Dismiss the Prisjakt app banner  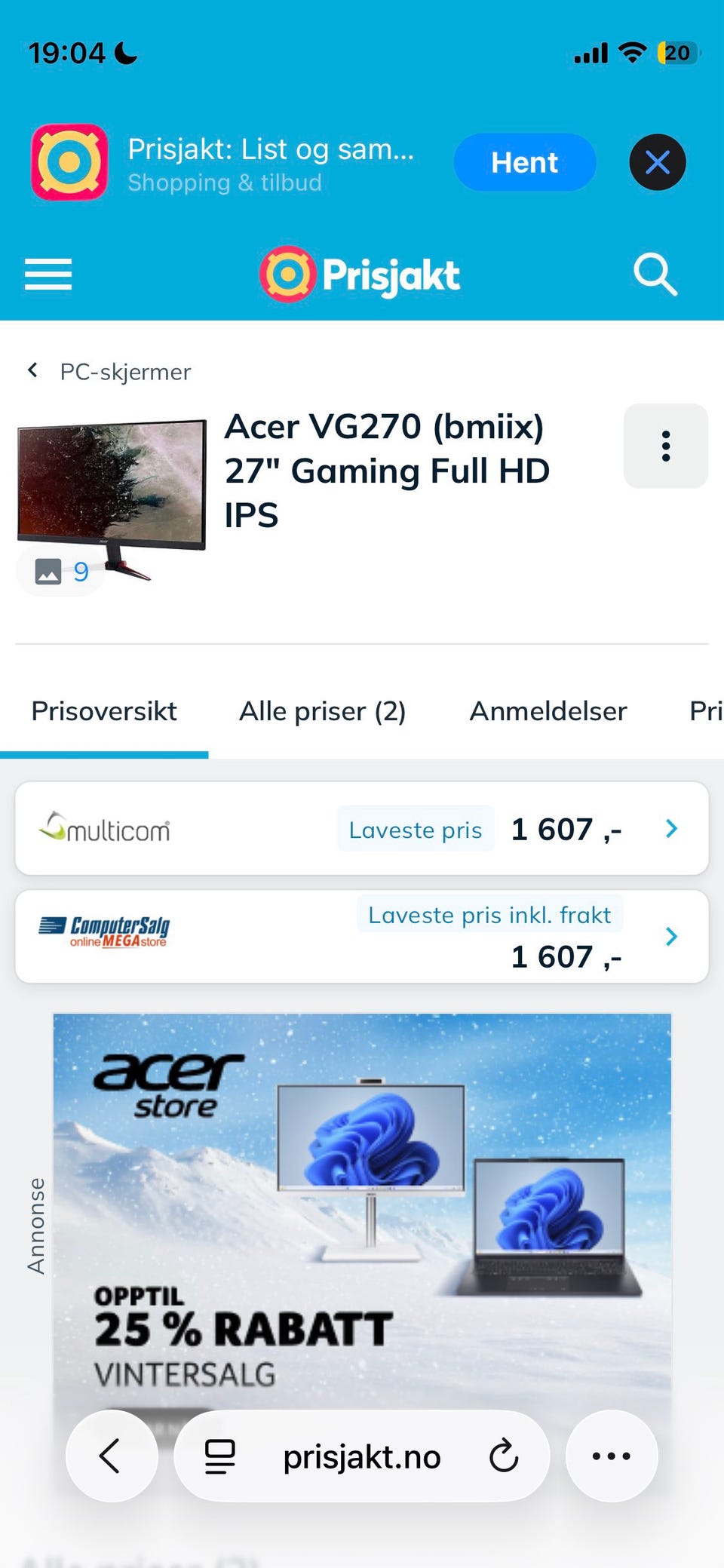tap(656, 162)
